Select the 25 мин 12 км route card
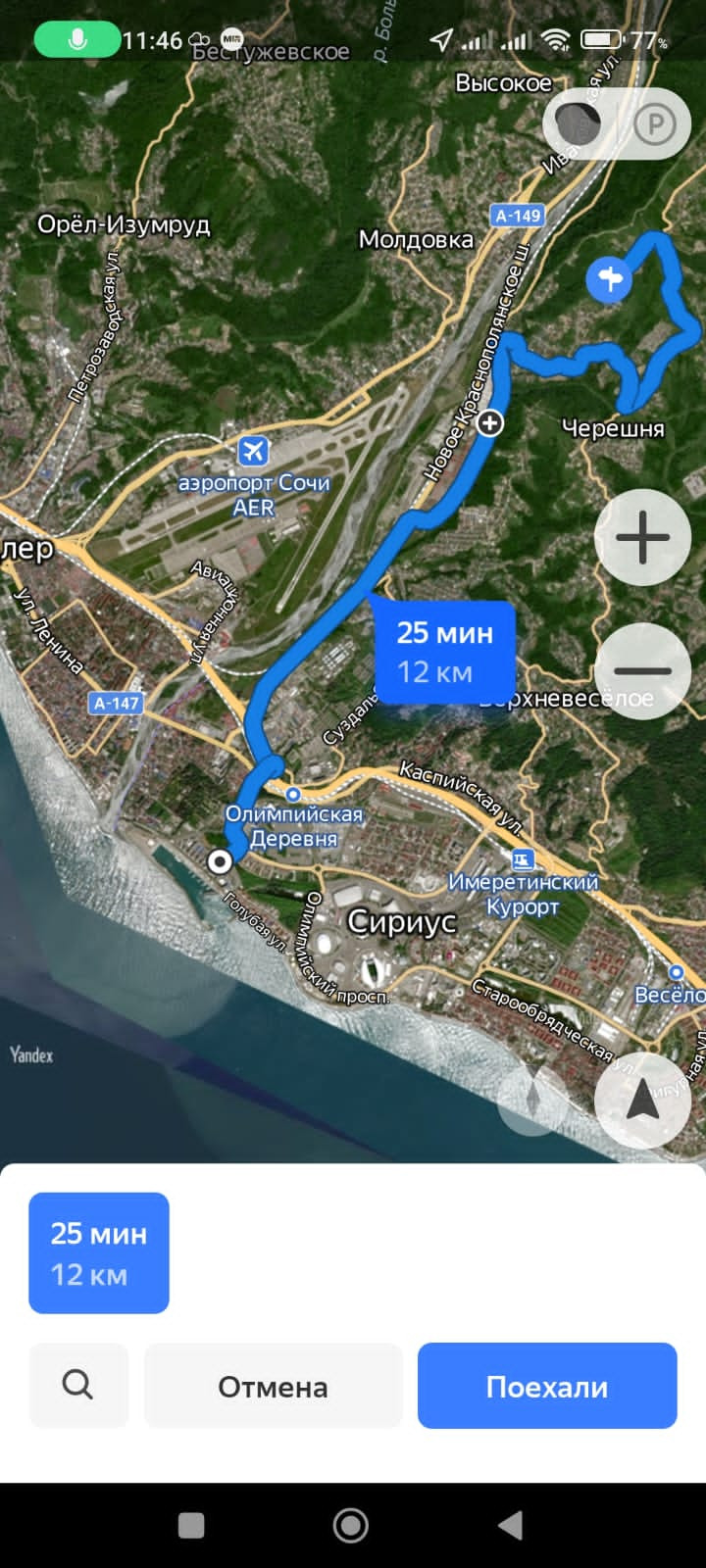The height and width of the screenshot is (1568, 706). coord(99,1252)
